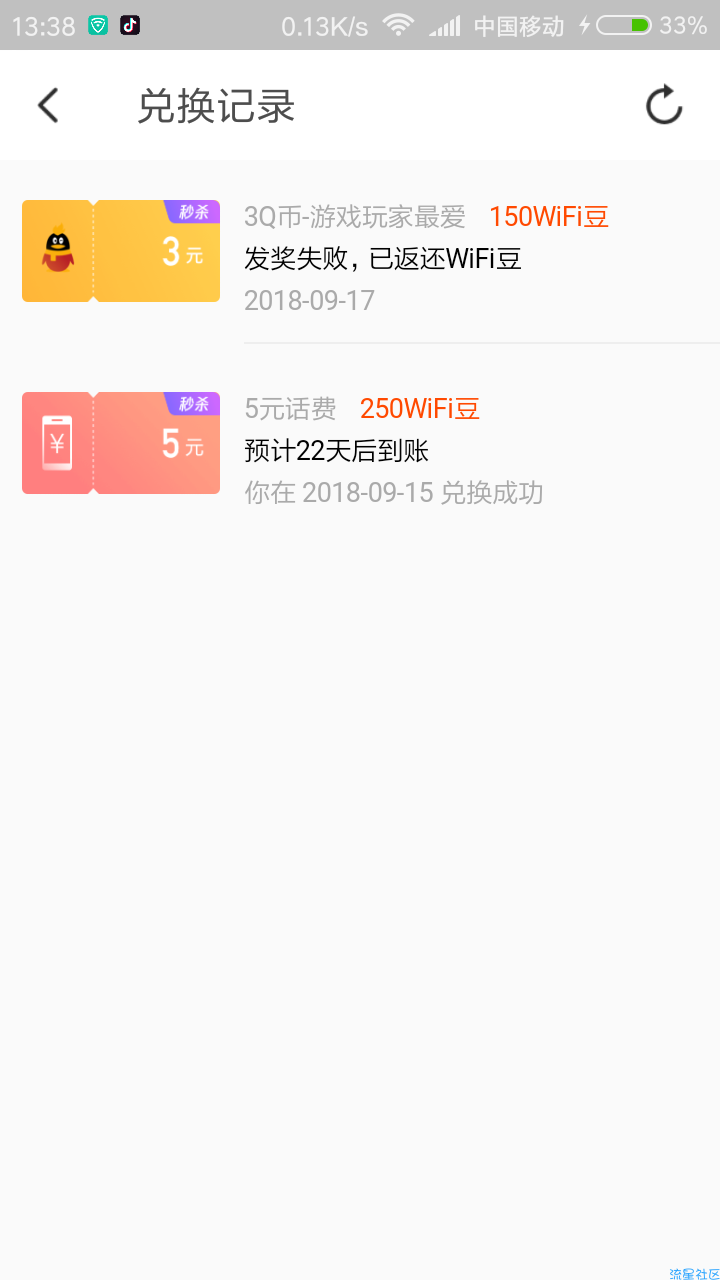Refresh the exchange records list
The height and width of the screenshot is (1280, 720).
coord(663,105)
